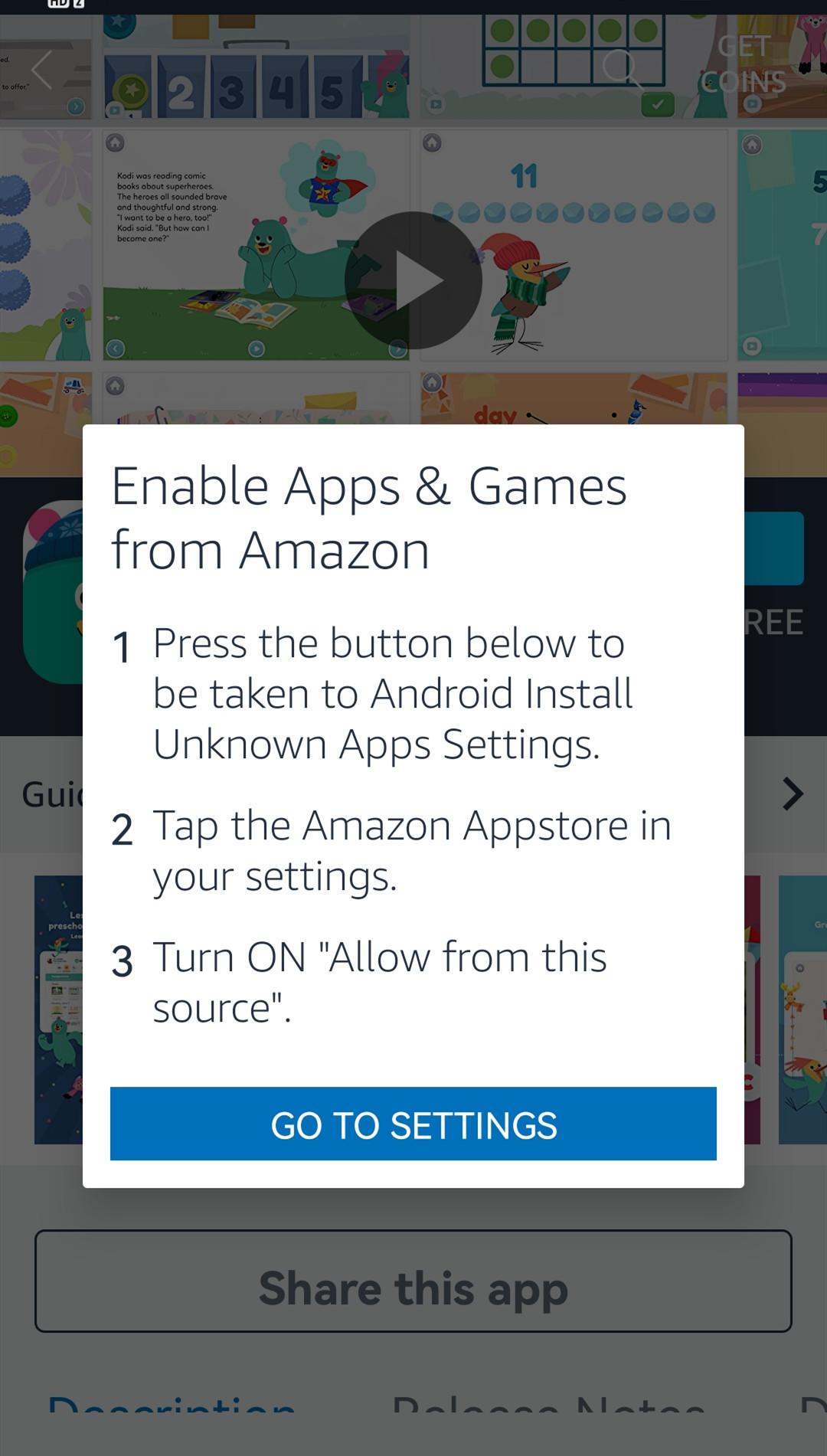Open the GET COINS option
This screenshot has width=827, height=1456.
point(743,64)
